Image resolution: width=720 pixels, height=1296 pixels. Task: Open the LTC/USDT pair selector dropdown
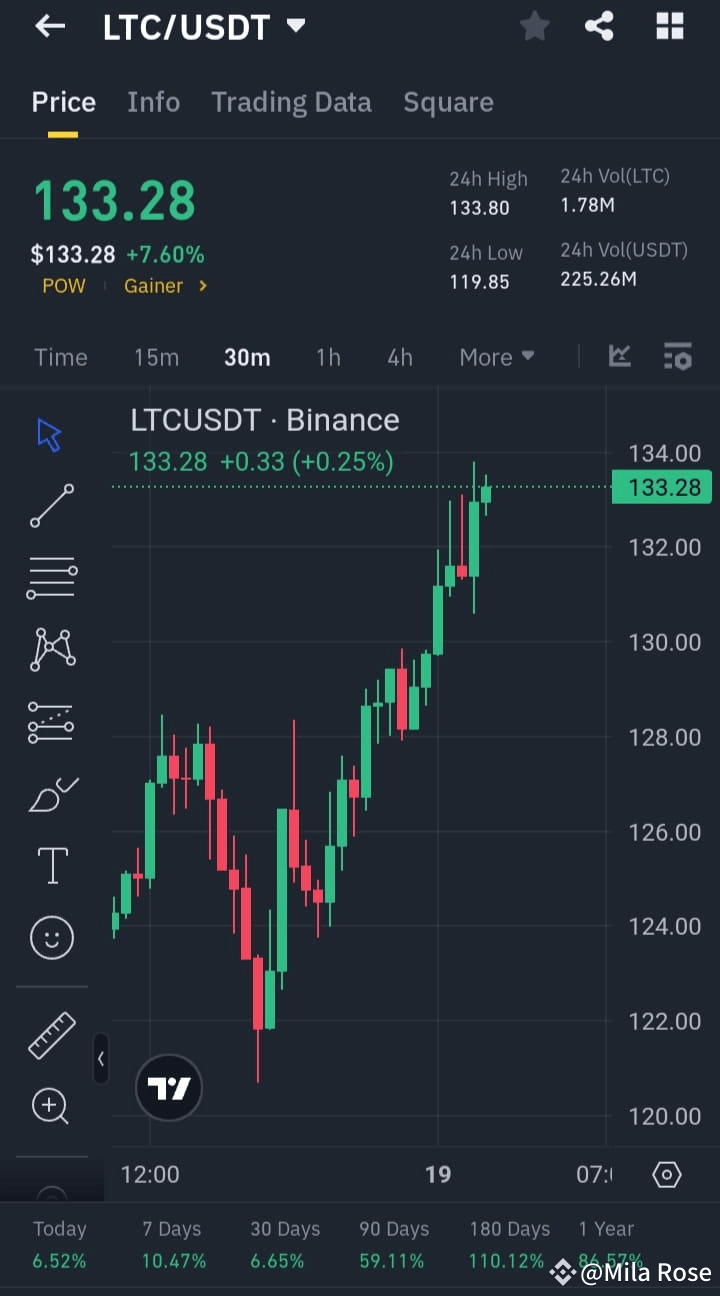(295, 27)
